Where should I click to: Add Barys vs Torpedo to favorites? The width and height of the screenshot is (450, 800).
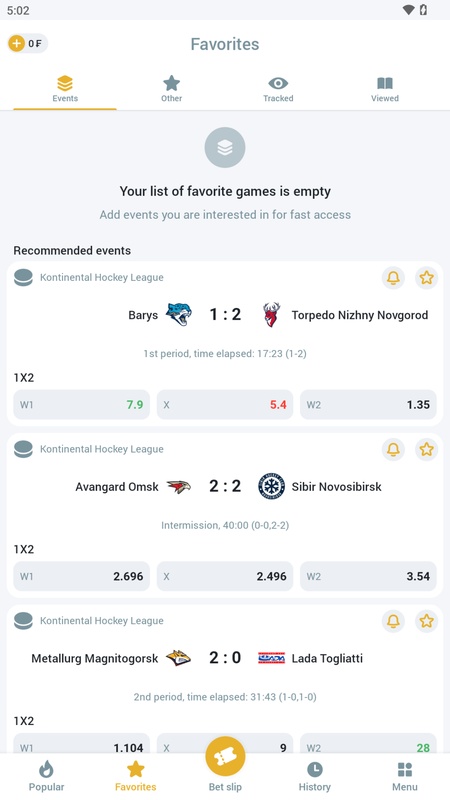[x=427, y=278]
